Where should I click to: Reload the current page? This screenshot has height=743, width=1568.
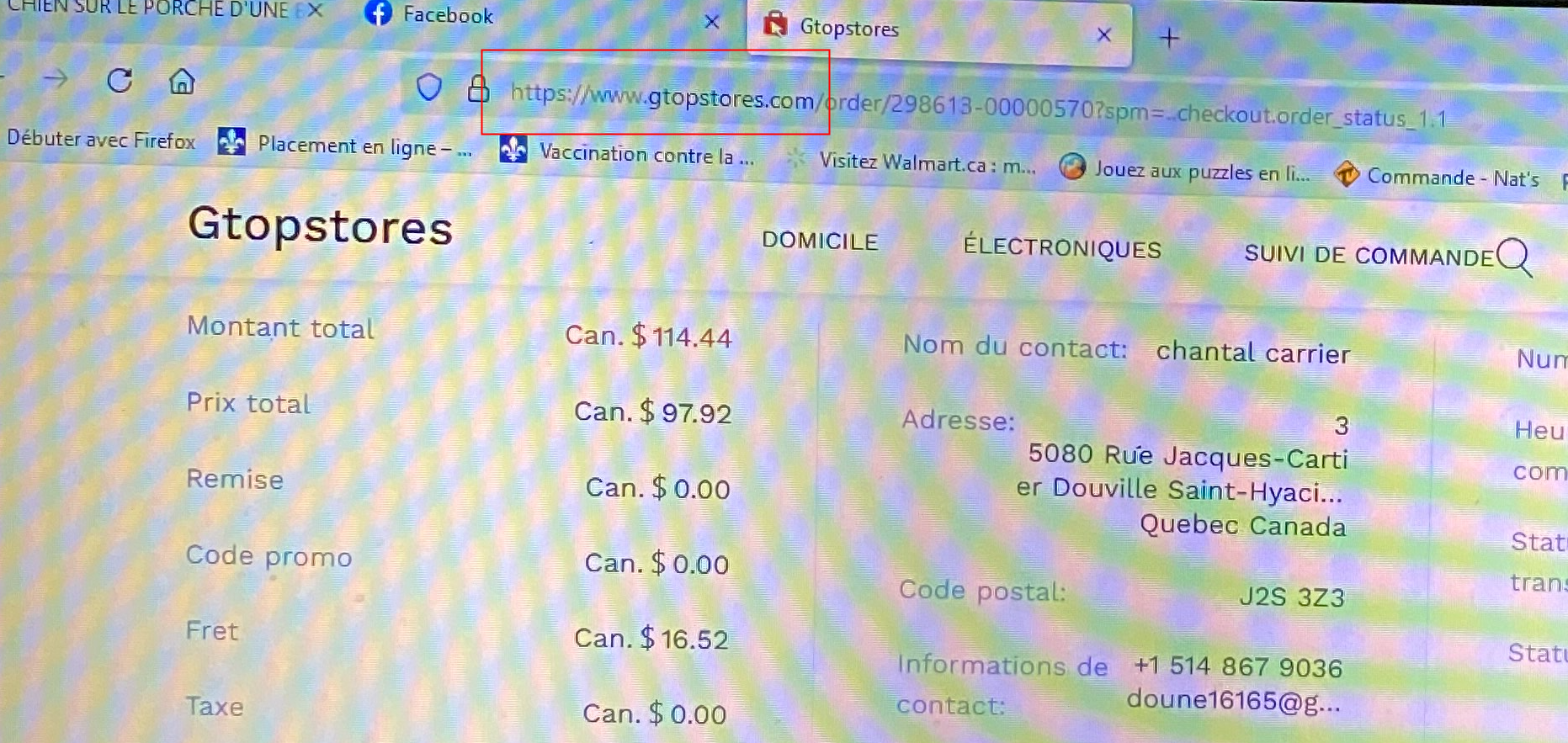[x=120, y=81]
